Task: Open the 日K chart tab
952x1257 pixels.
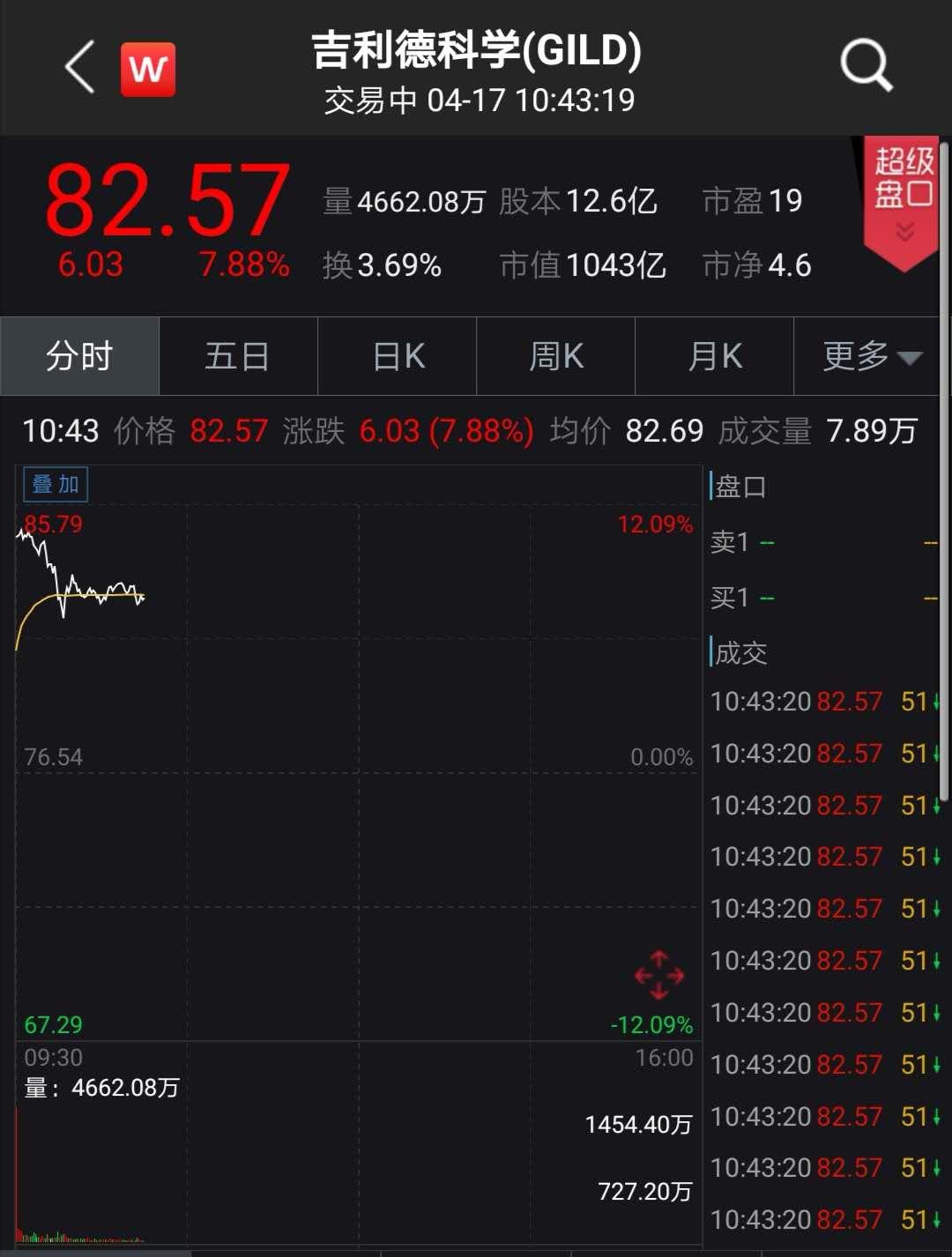Action: pos(396,356)
